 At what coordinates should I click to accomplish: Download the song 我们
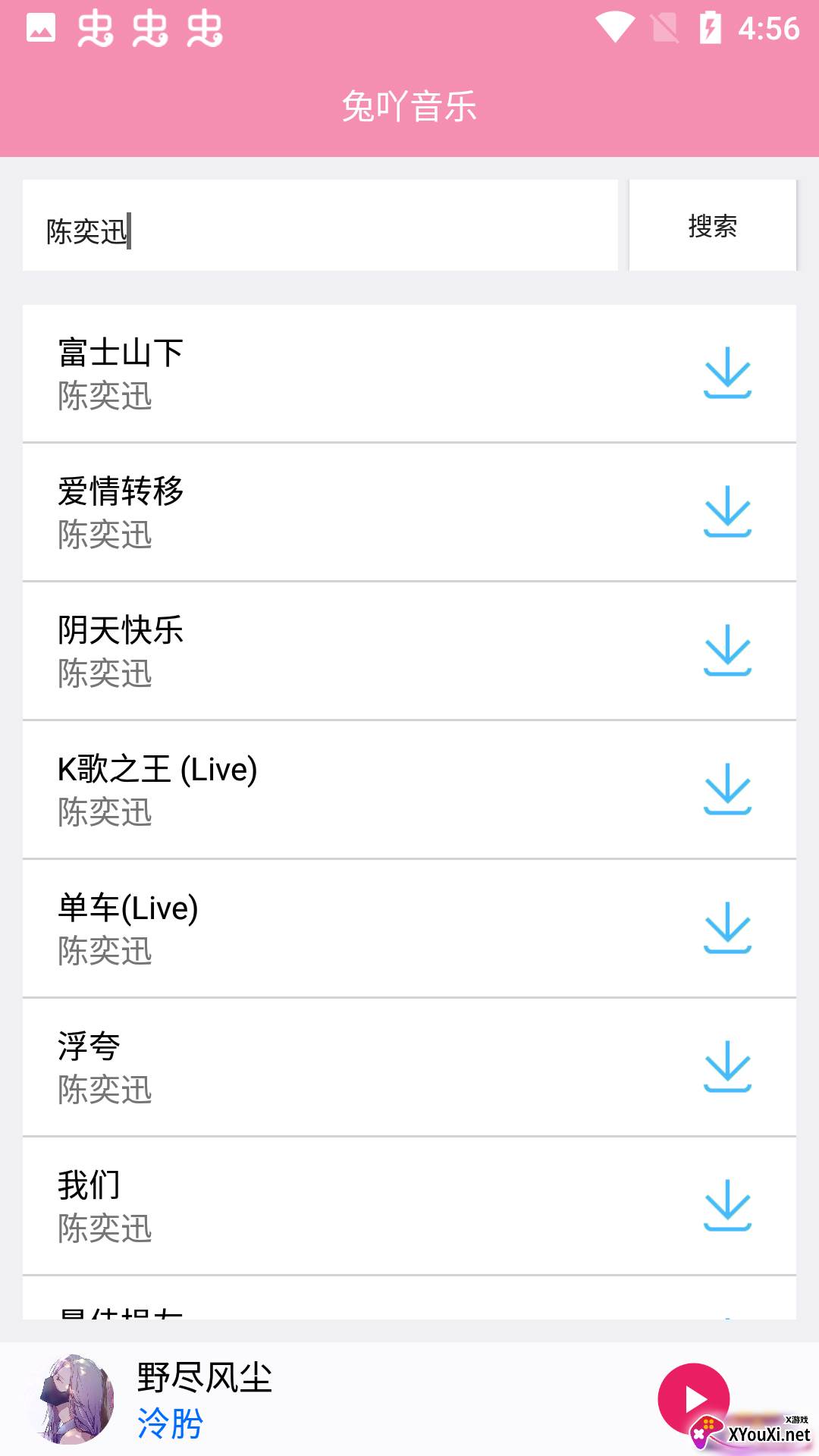coord(727,1206)
